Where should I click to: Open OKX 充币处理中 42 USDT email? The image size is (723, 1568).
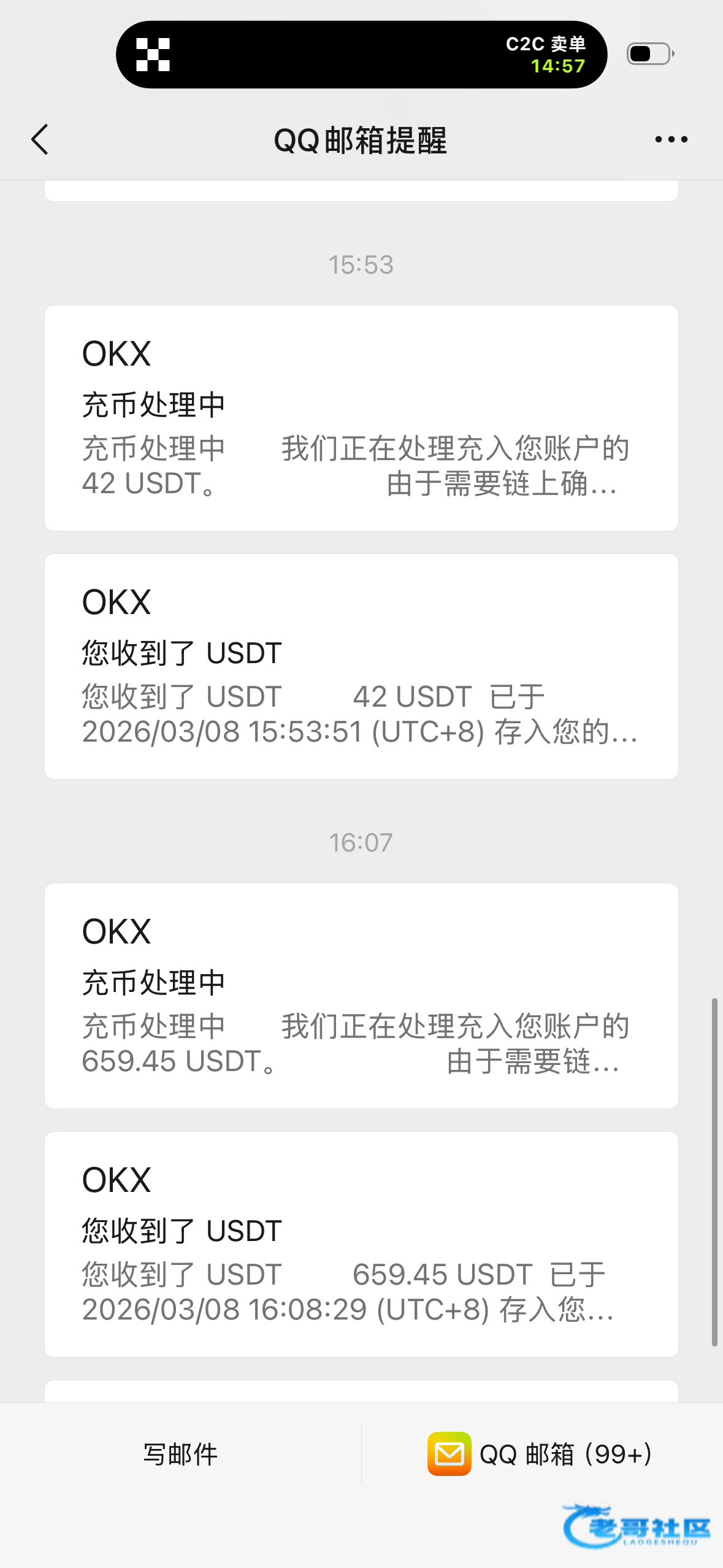(361, 418)
